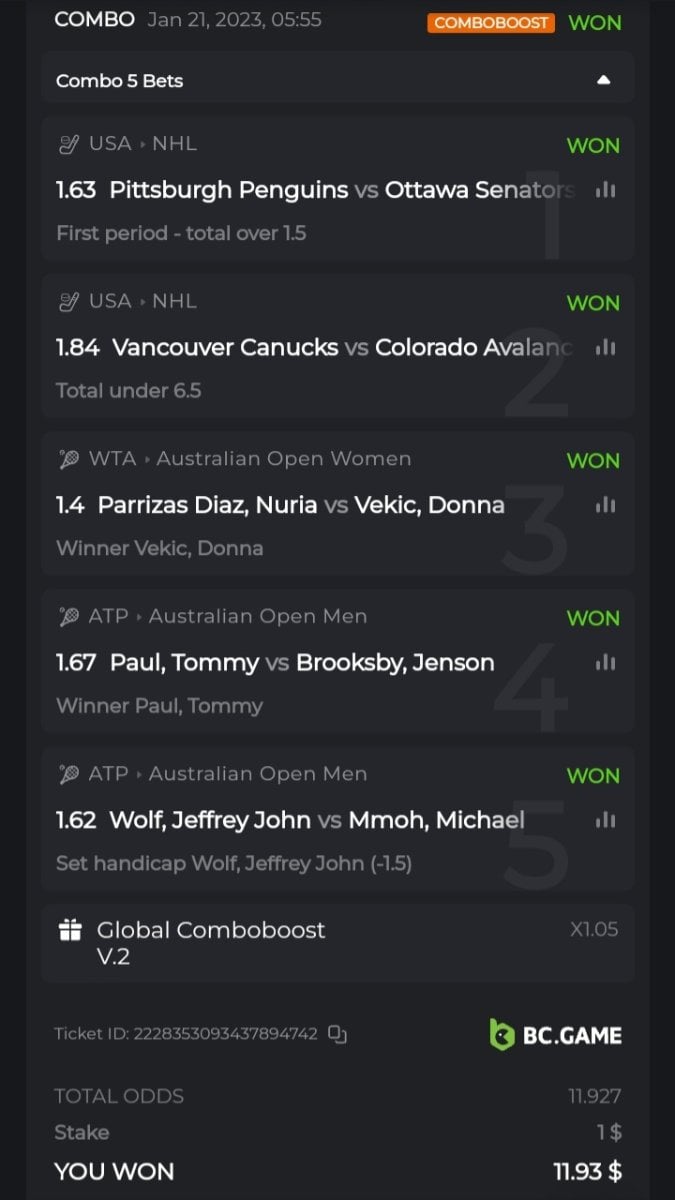The height and width of the screenshot is (1200, 675).
Task: Copy the ticket ID
Action: [x=338, y=1034]
